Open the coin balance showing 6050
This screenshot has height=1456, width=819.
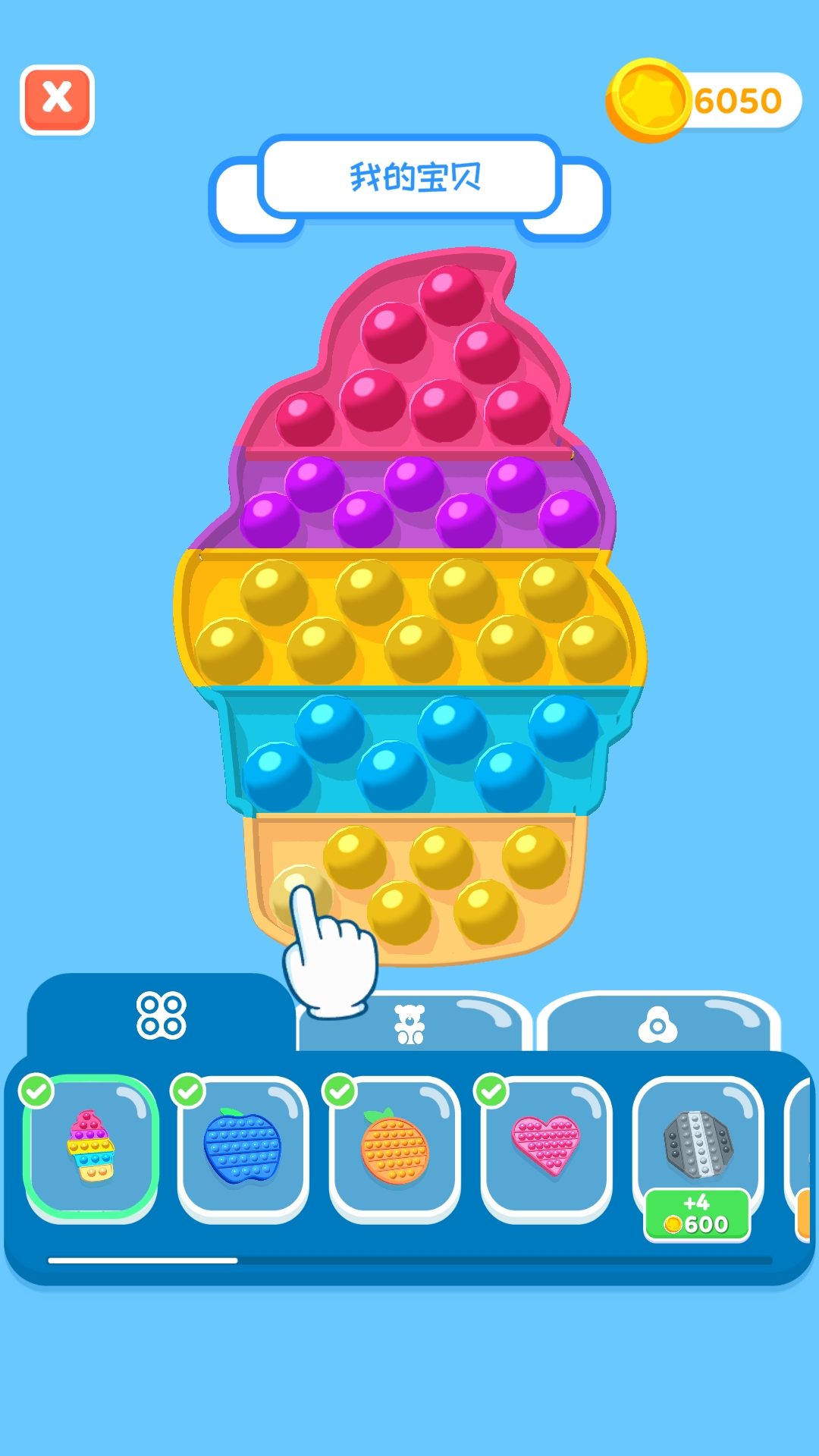705,100
